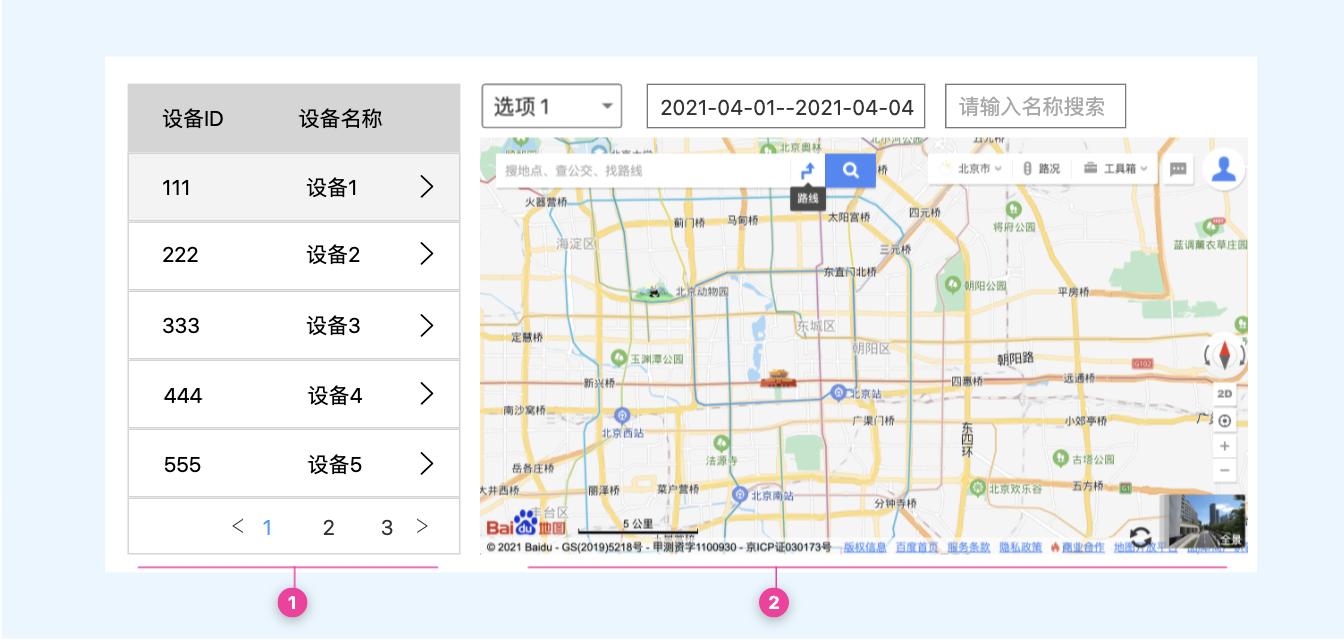Viewport: 1344px width, 640px height.
Task: Go to page 3 of device list
Action: tap(387, 527)
